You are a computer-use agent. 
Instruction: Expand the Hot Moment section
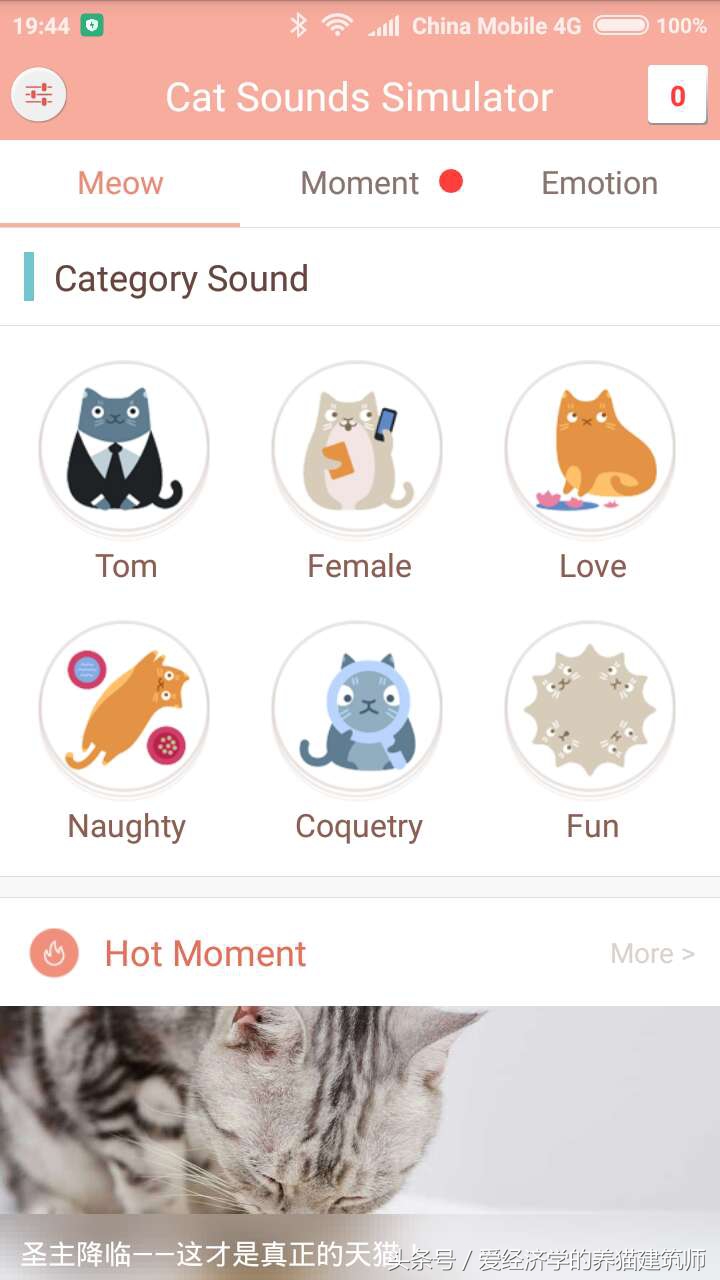(x=204, y=953)
